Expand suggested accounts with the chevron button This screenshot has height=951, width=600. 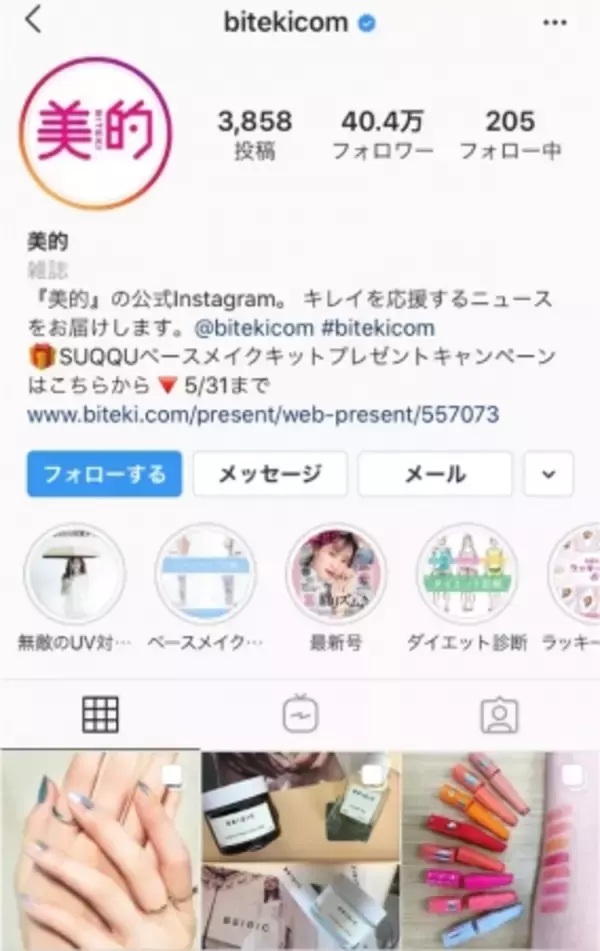[x=548, y=474]
